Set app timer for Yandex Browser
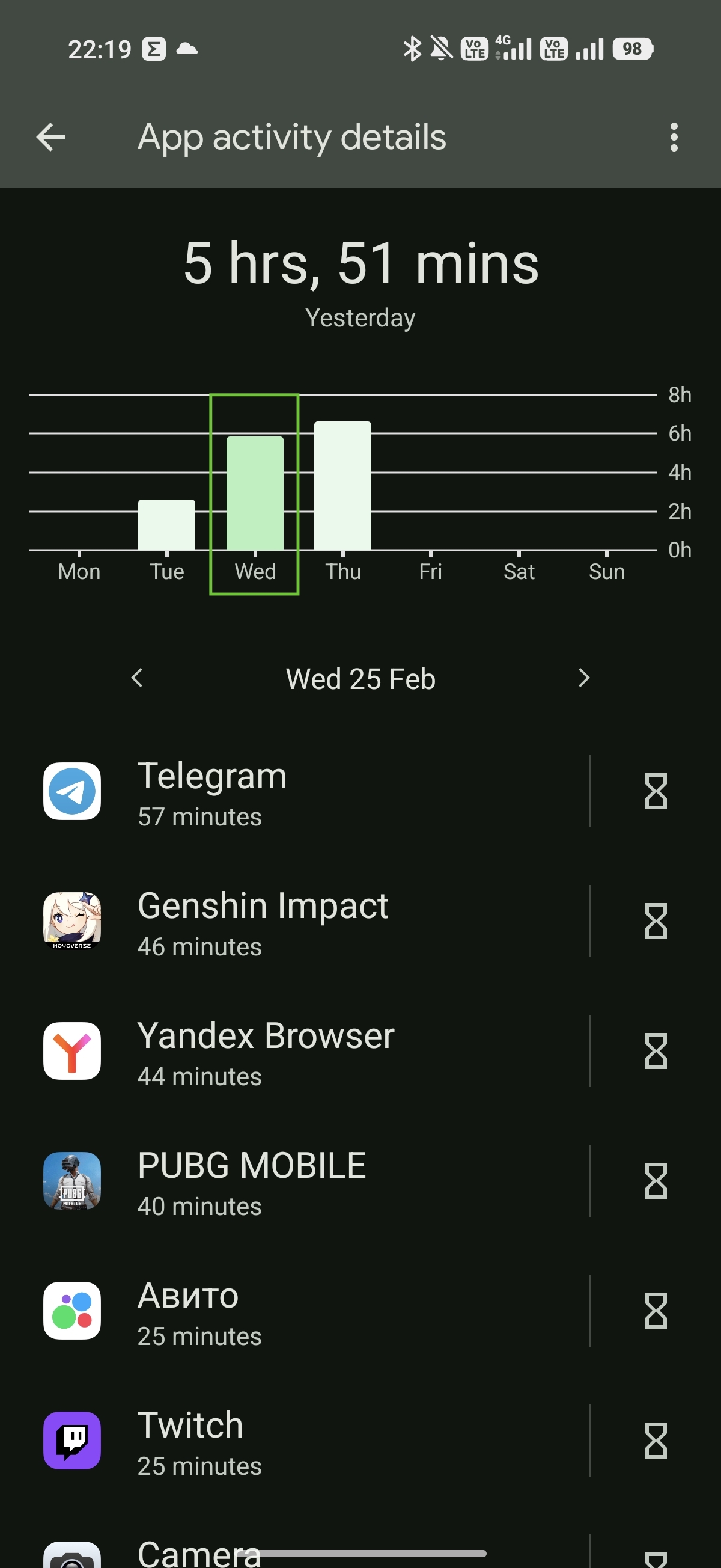Screen dimensions: 721x1568 [x=656, y=1051]
